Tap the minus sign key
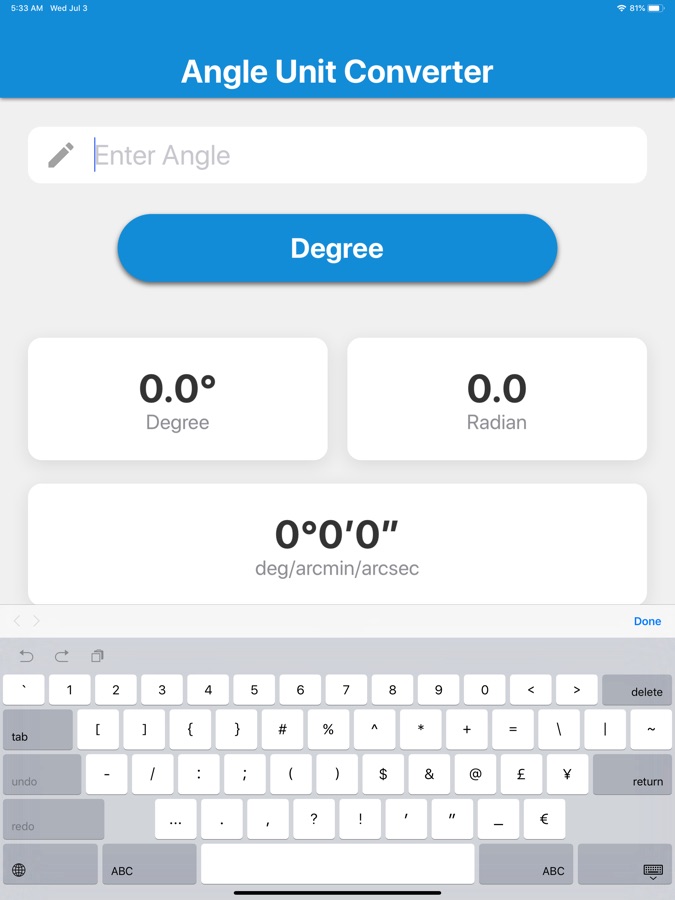 tap(107, 774)
